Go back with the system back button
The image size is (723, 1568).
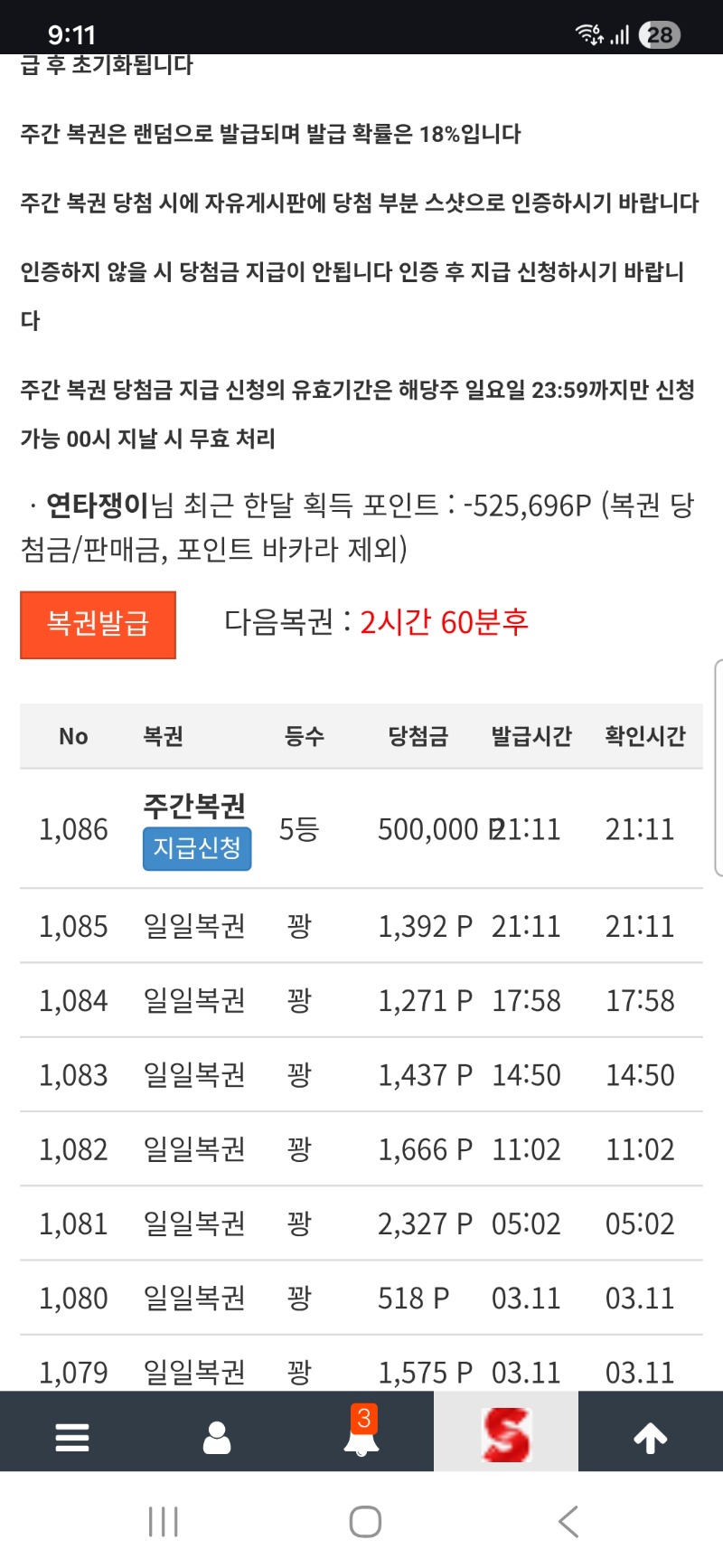coord(568,1522)
